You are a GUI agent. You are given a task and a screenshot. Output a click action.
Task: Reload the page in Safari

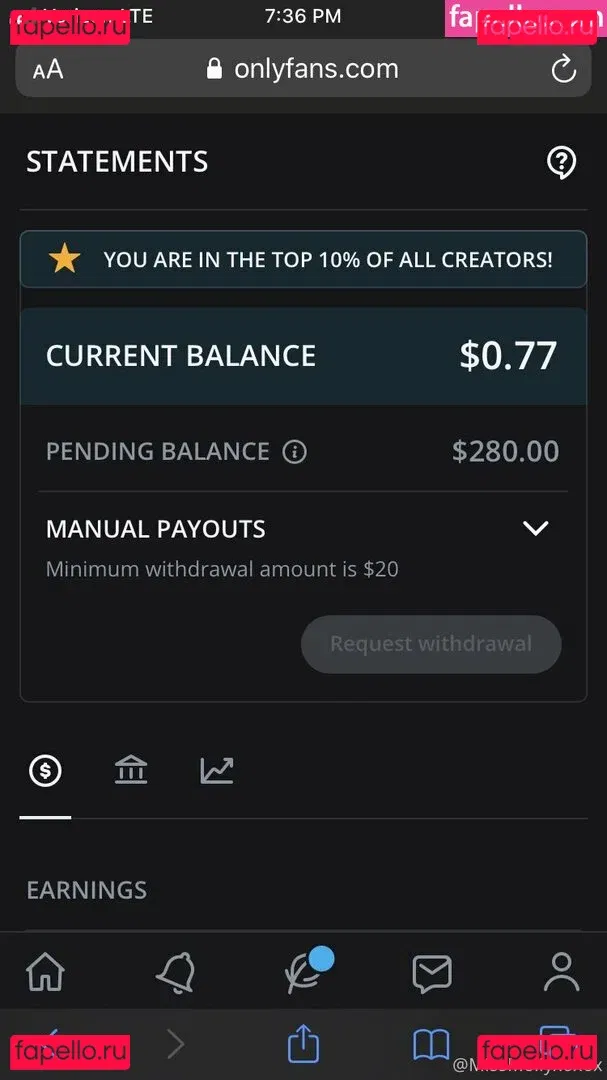pos(563,69)
